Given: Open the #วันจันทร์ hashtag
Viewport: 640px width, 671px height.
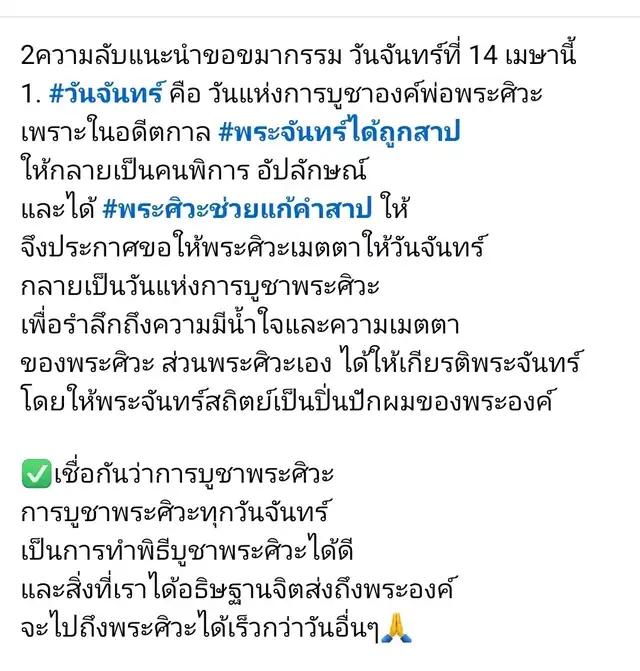Looking at the screenshot, I should pos(106,93).
